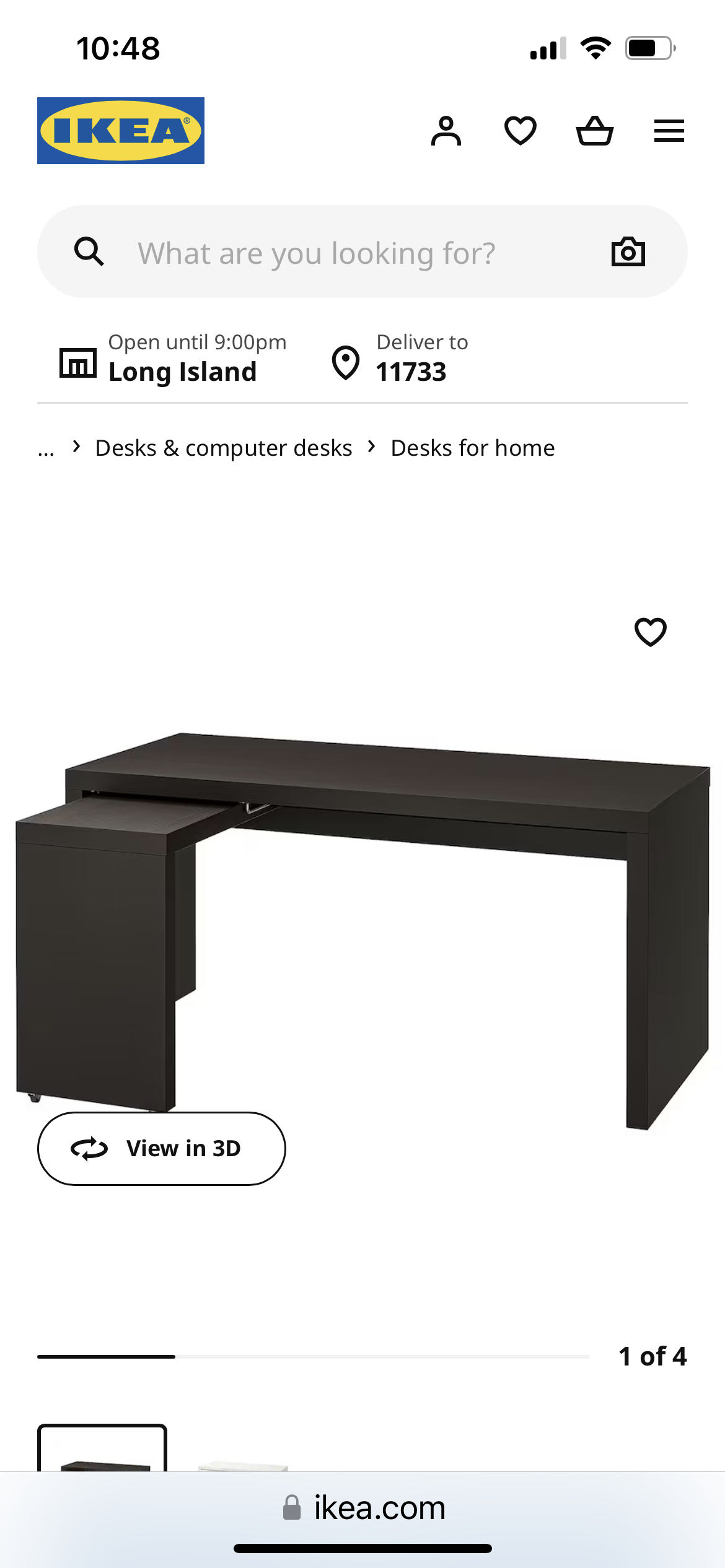Go to Desks & computer desks category
Viewport: 725px width, 1568px height.
pyautogui.click(x=223, y=448)
